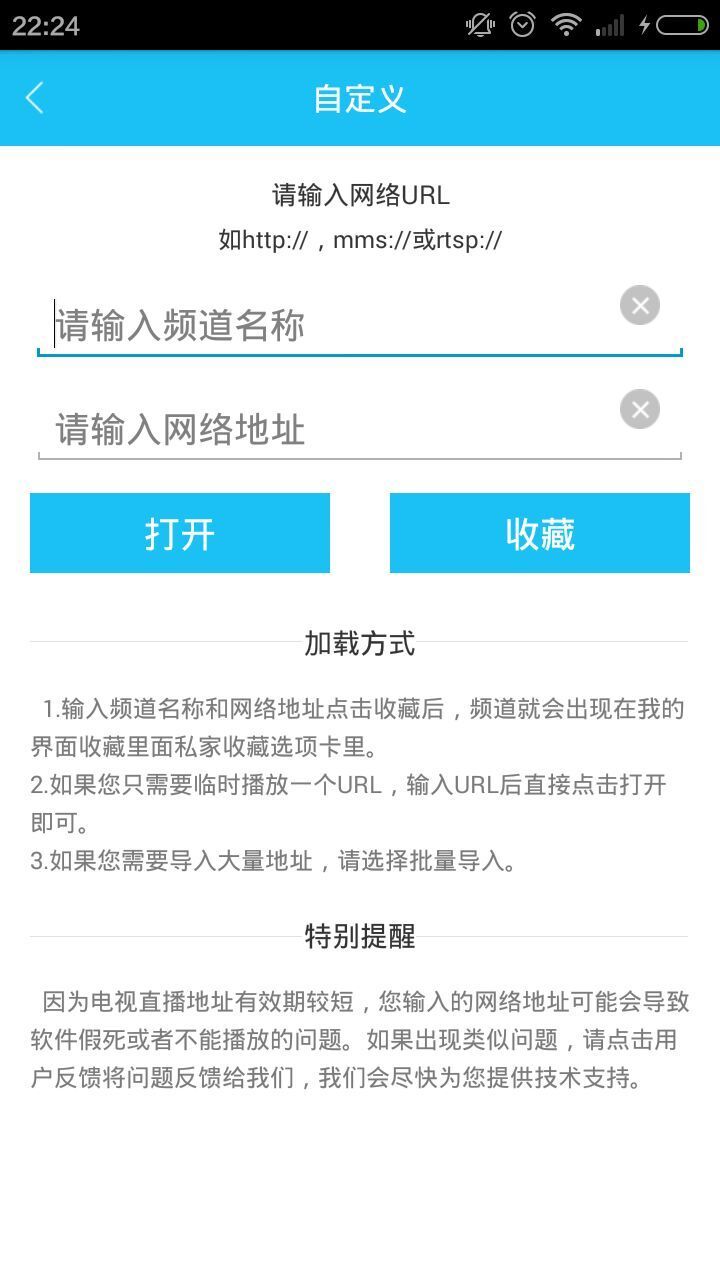Clear the channel name field
720x1280 pixels.
[640, 305]
